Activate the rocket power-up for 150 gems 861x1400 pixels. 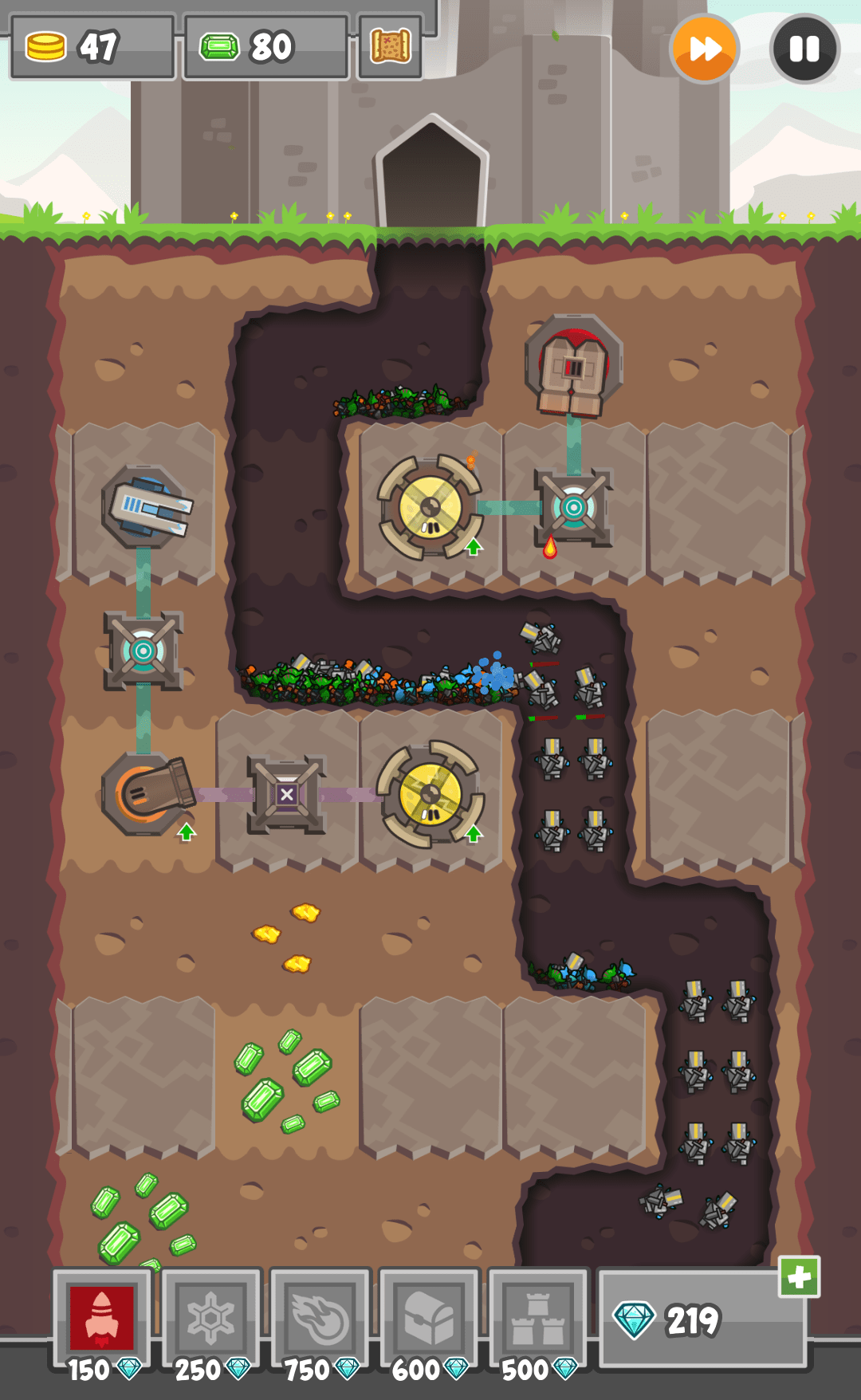click(101, 1316)
